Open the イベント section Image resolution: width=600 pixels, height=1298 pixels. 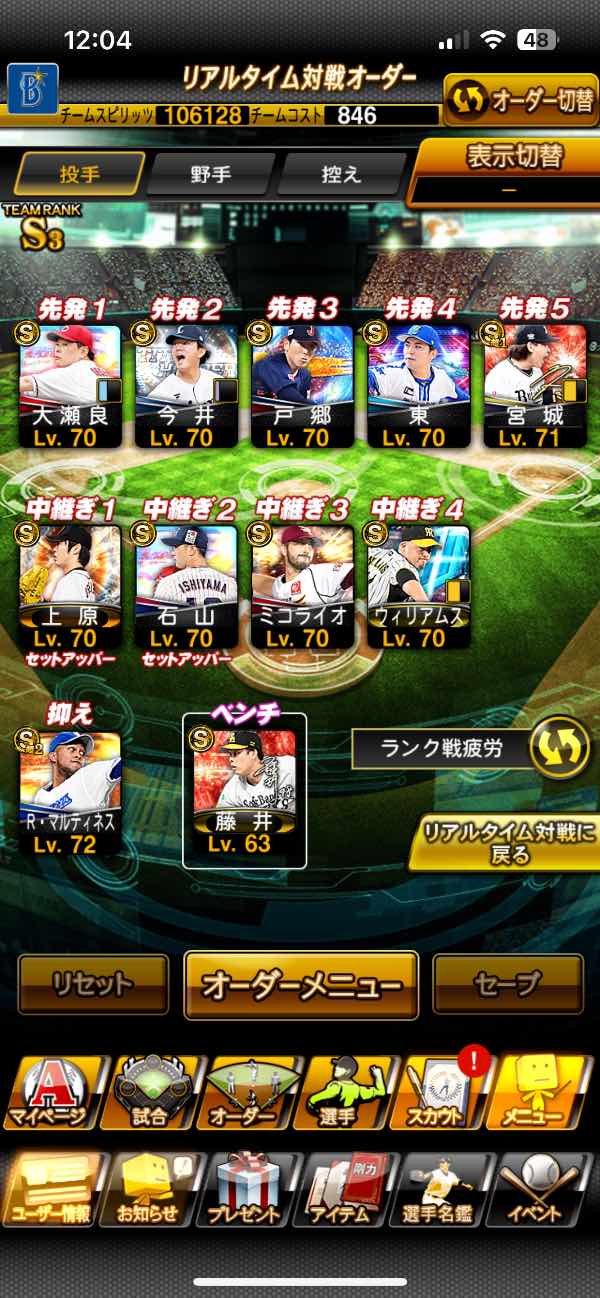[543, 1190]
